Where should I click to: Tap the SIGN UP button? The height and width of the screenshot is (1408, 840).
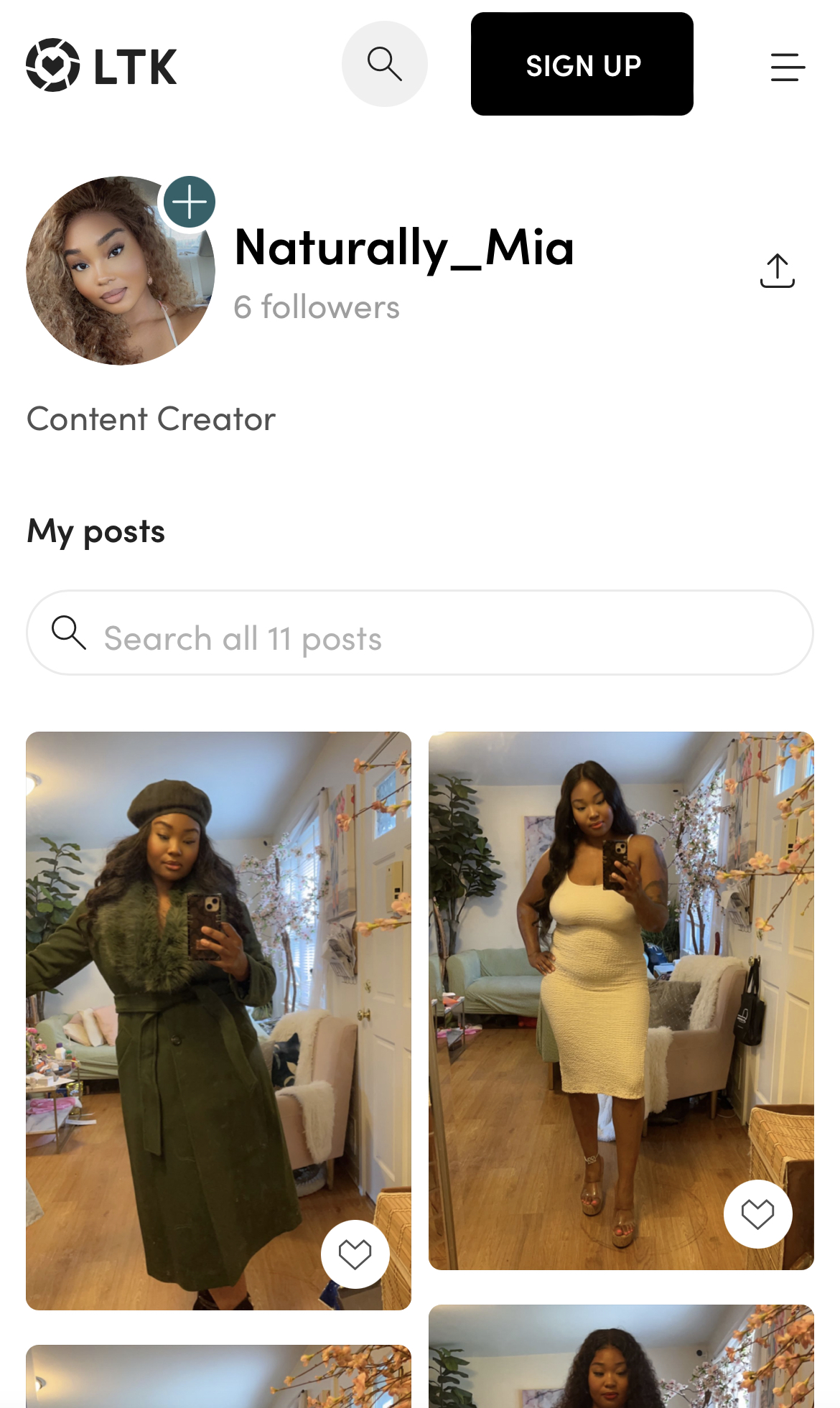click(x=582, y=64)
